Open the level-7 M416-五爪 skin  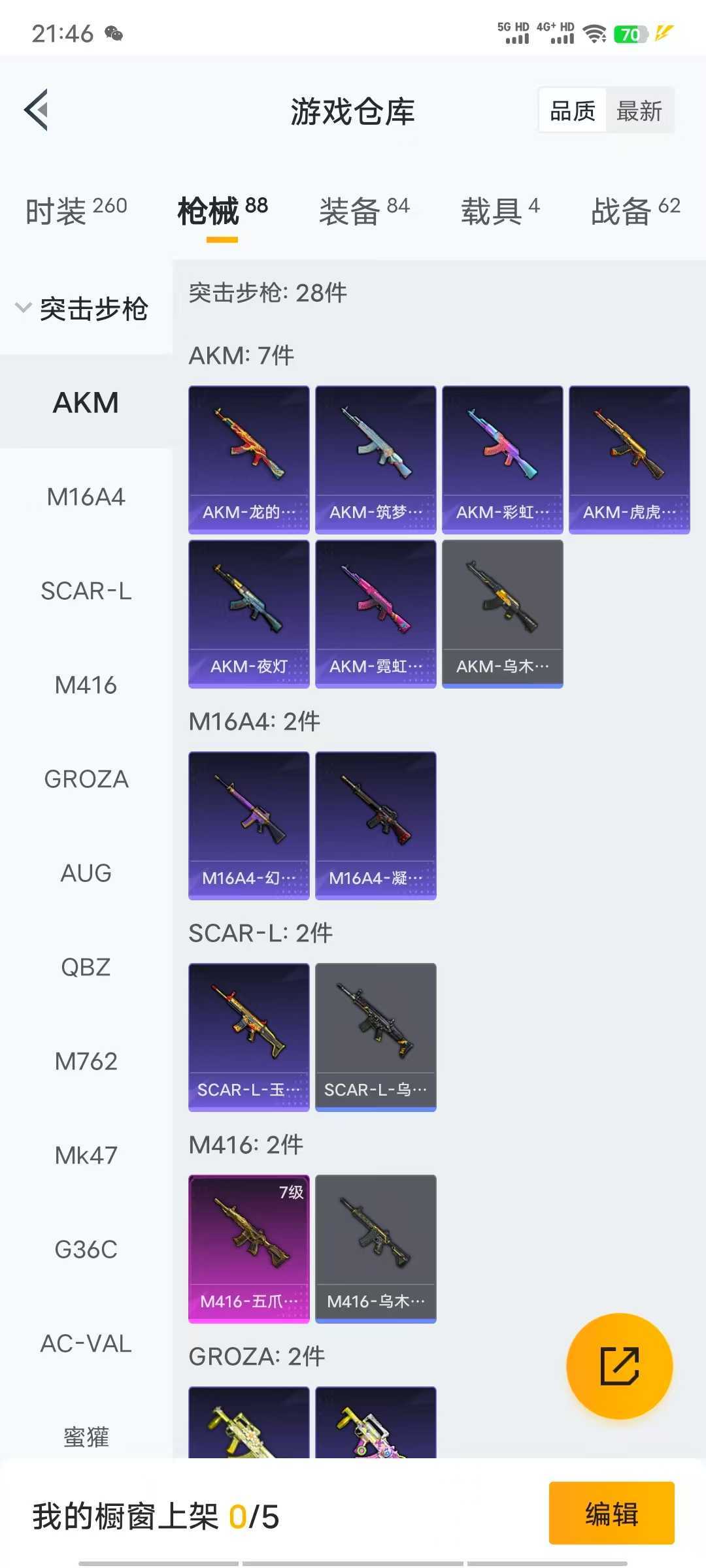[248, 1249]
